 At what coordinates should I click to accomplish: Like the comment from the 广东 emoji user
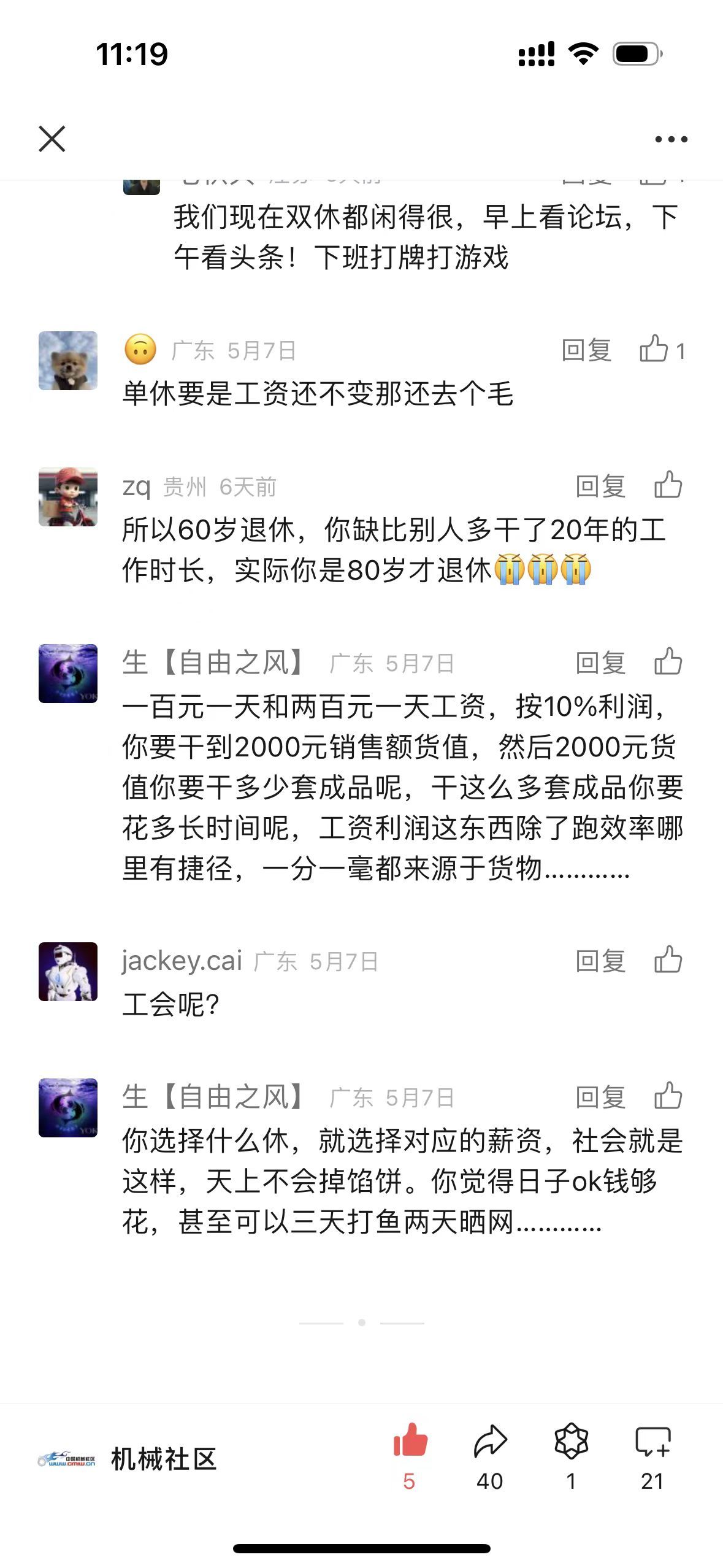click(654, 350)
